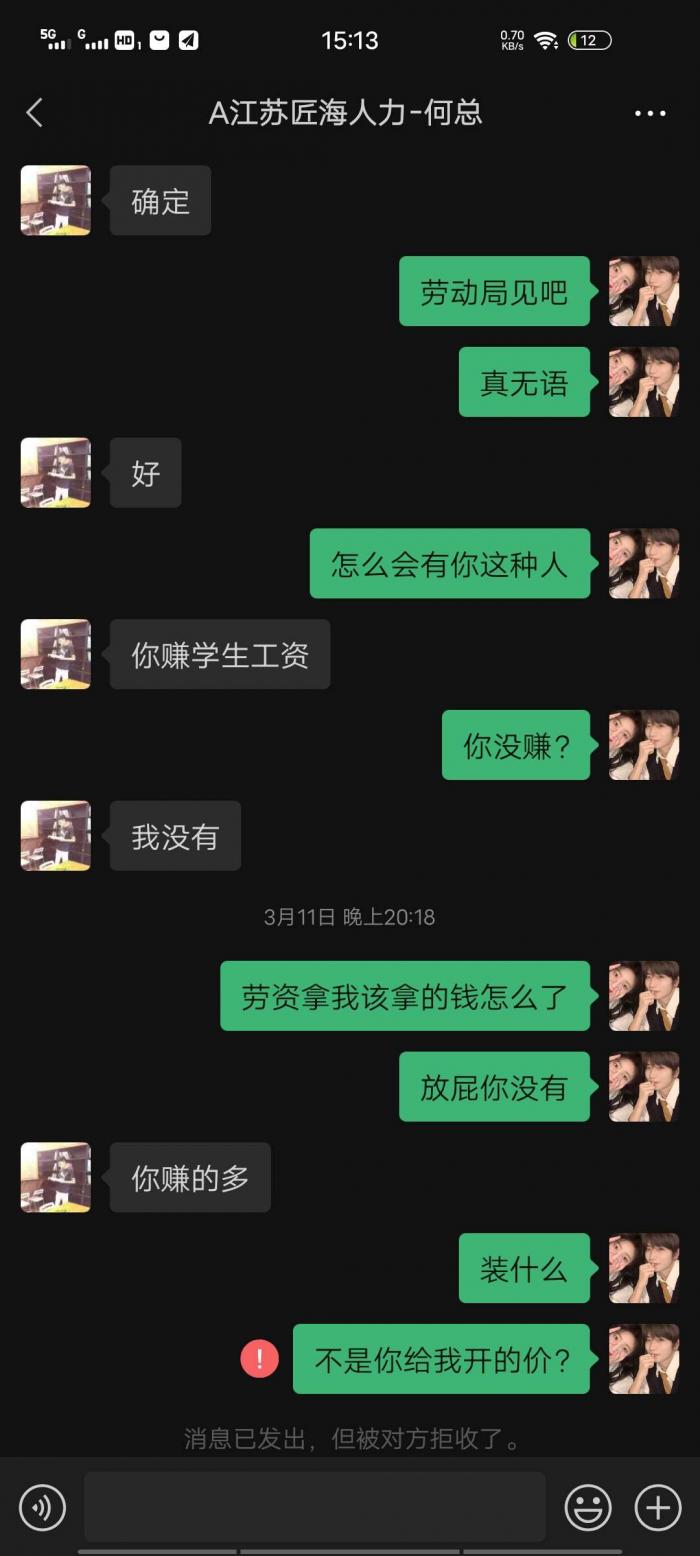Open the emoji picker
700x1556 pixels.
coord(588,1507)
